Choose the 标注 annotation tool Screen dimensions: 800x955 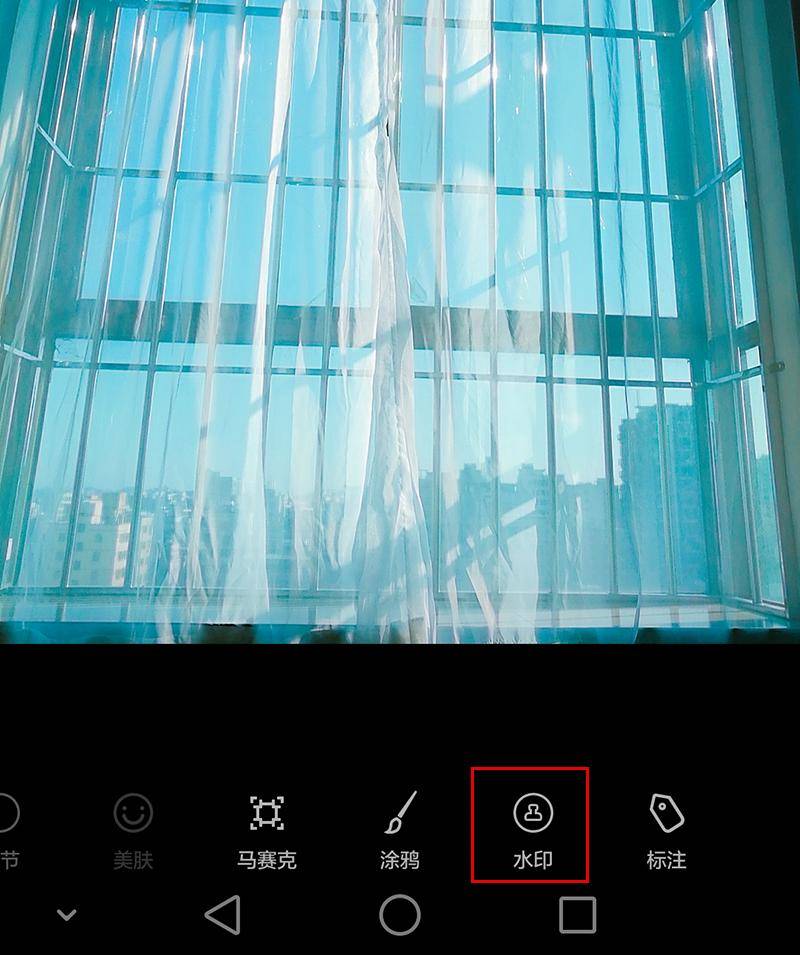[x=666, y=830]
